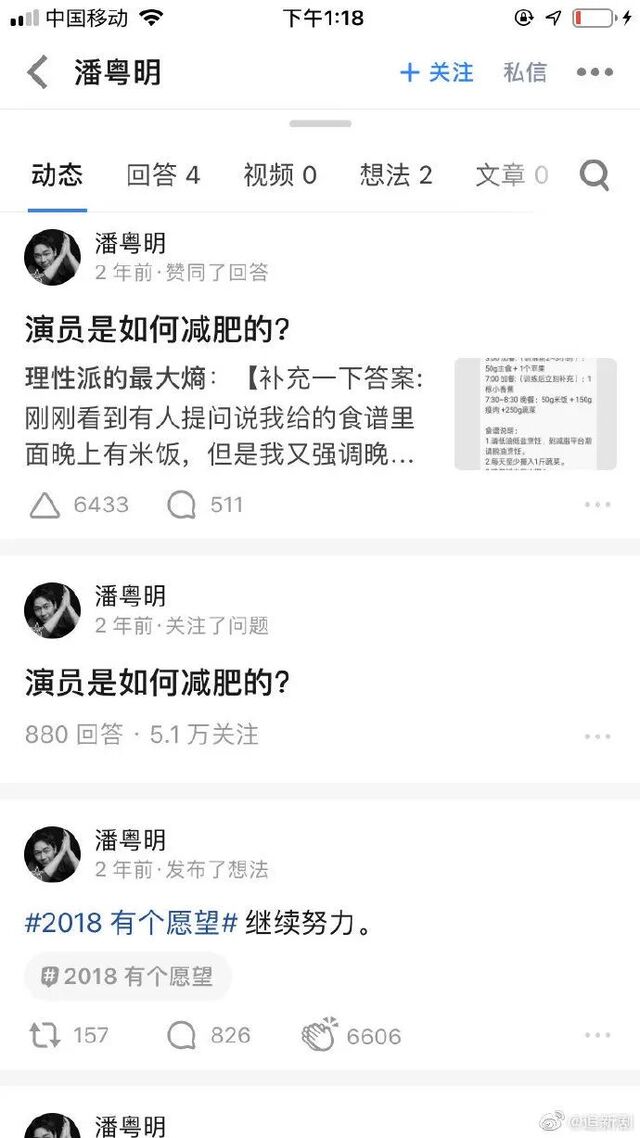Open the 想法 tab
640x1138 pixels.
(396, 176)
